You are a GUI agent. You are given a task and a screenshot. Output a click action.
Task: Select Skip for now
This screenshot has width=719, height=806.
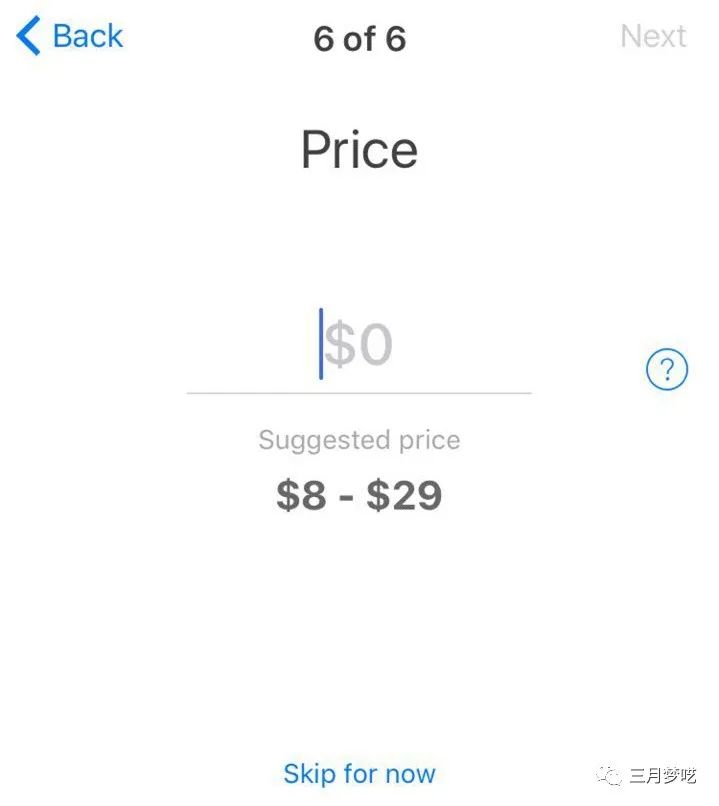point(359,773)
